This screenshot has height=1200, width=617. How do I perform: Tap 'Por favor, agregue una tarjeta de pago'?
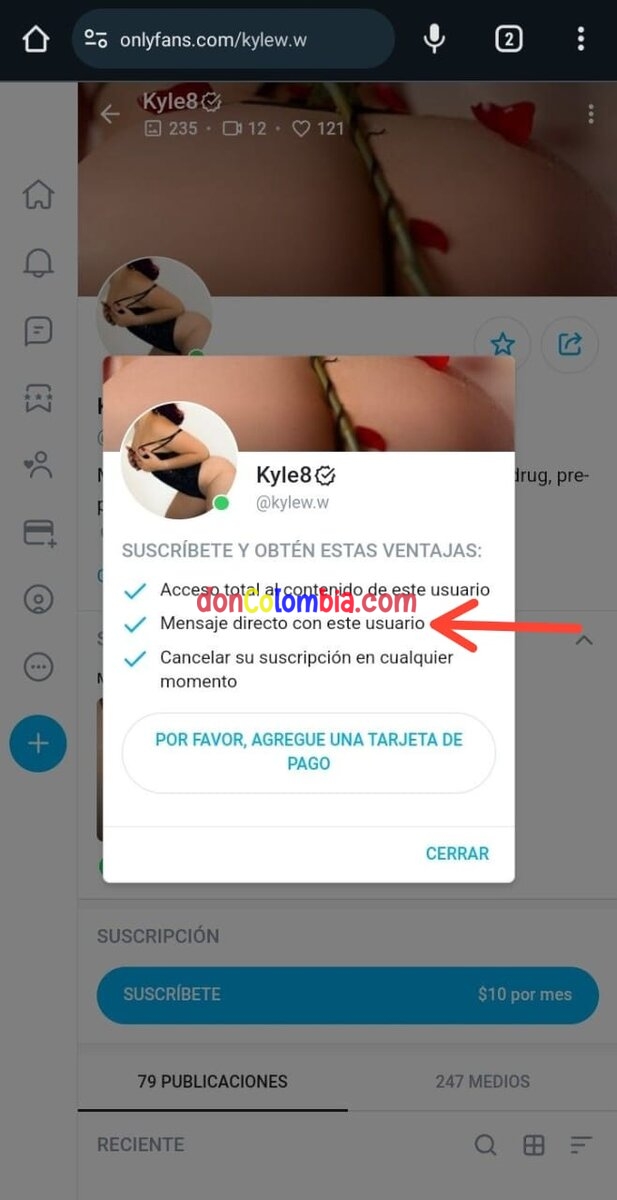(309, 752)
